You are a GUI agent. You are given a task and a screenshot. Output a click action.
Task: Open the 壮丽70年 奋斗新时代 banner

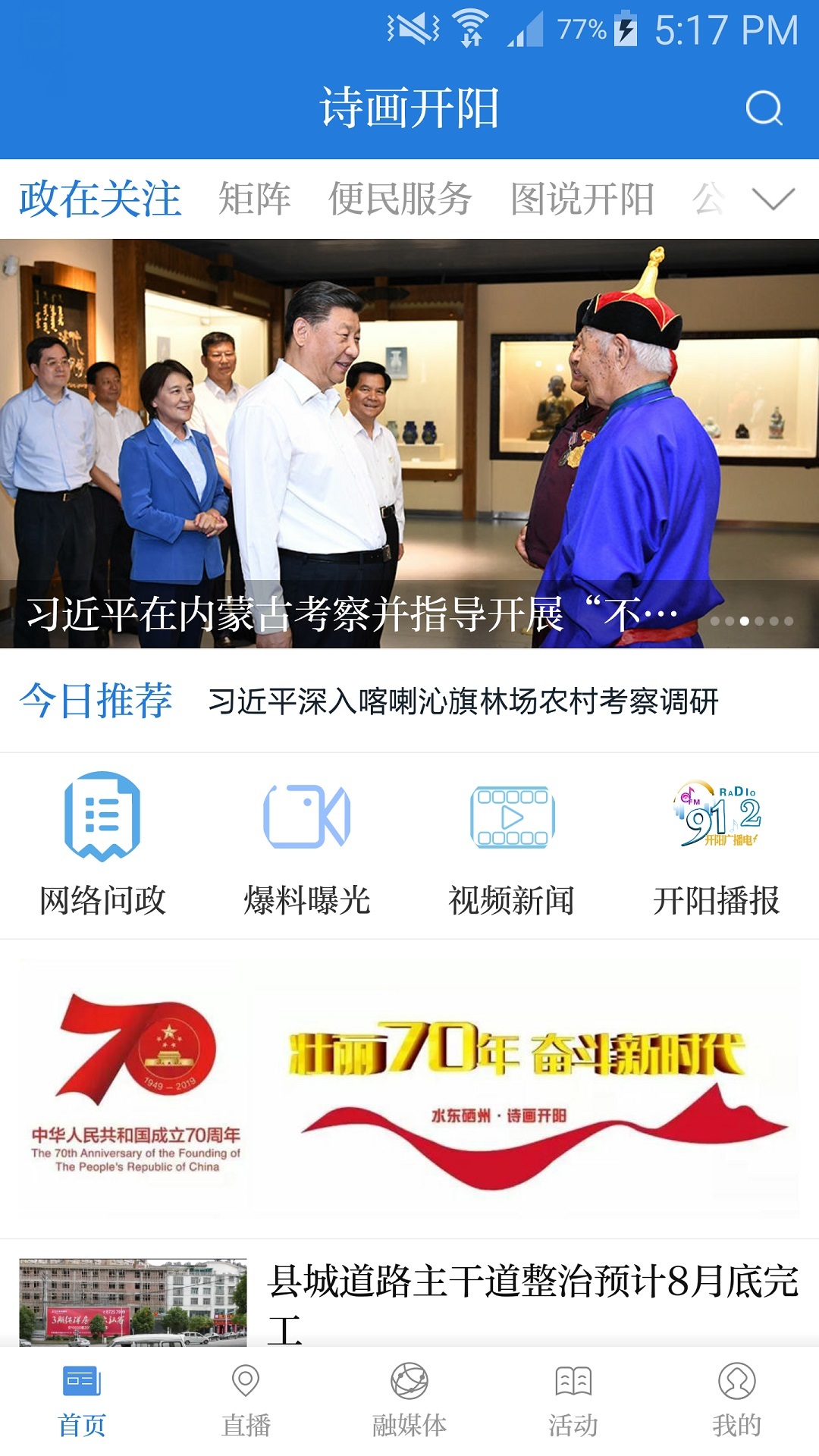(409, 1088)
